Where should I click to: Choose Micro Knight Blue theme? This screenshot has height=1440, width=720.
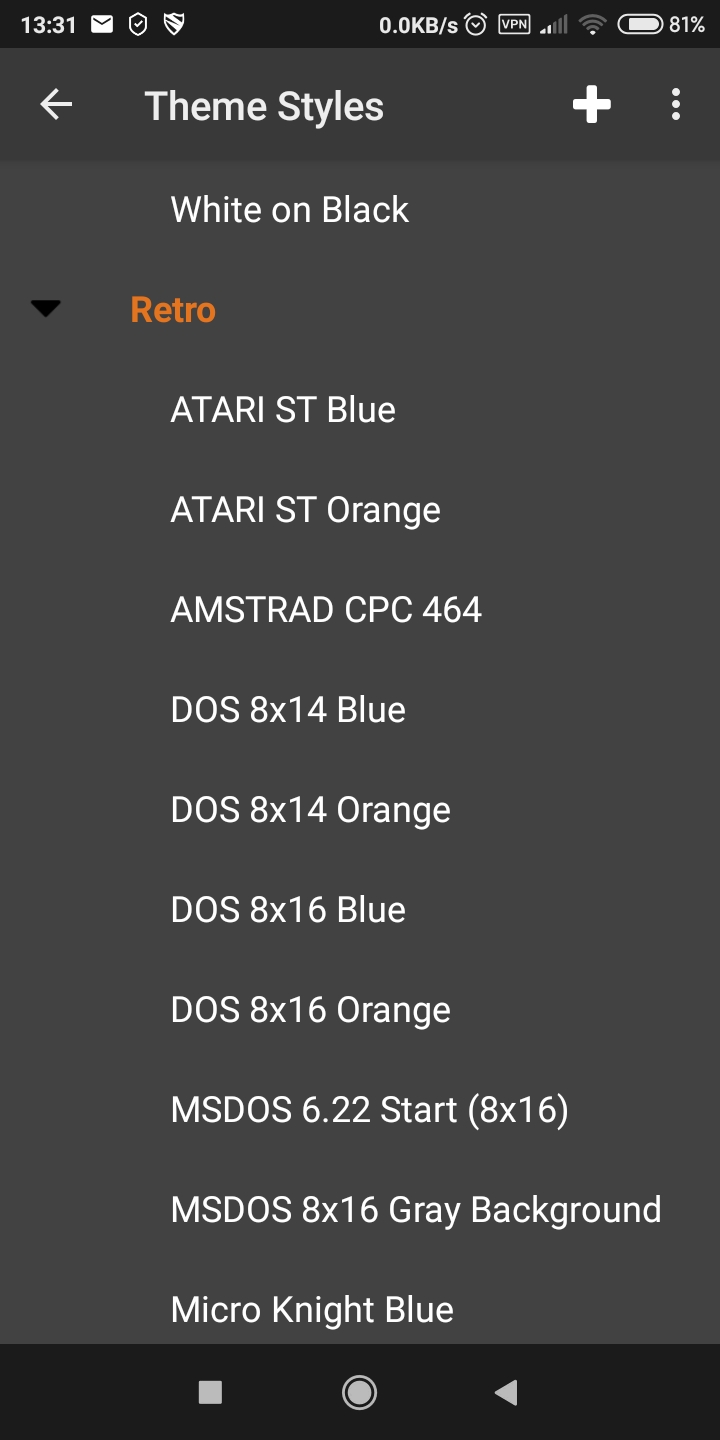[312, 1310]
